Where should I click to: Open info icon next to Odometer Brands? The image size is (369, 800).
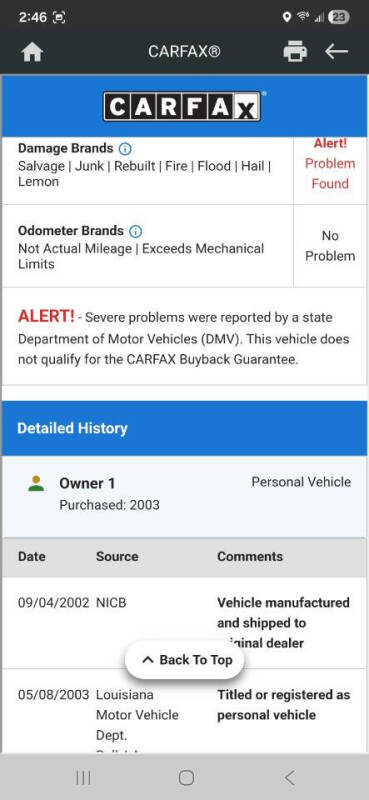[135, 231]
